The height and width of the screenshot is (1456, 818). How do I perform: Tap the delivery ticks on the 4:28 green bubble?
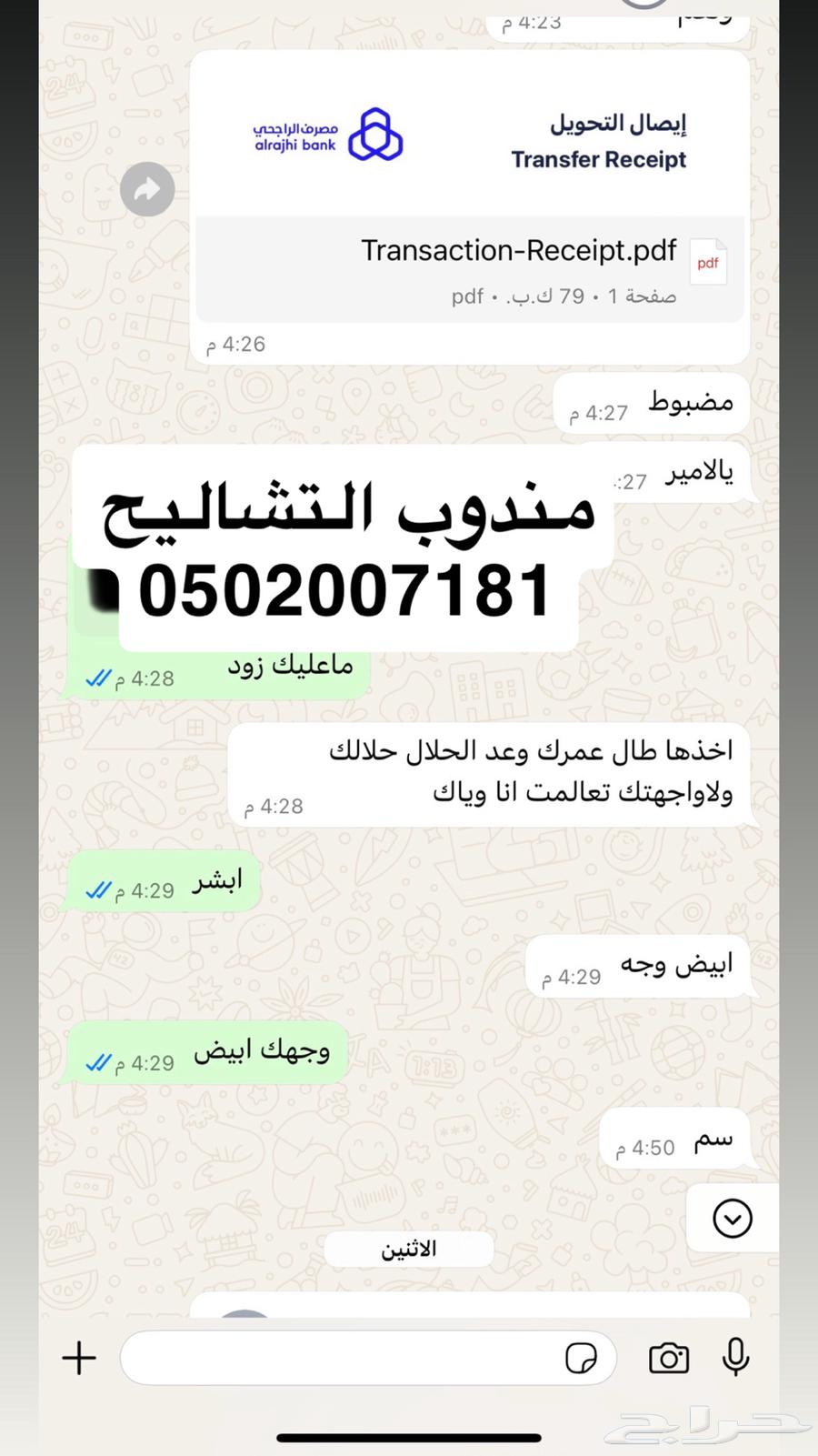coord(99,677)
